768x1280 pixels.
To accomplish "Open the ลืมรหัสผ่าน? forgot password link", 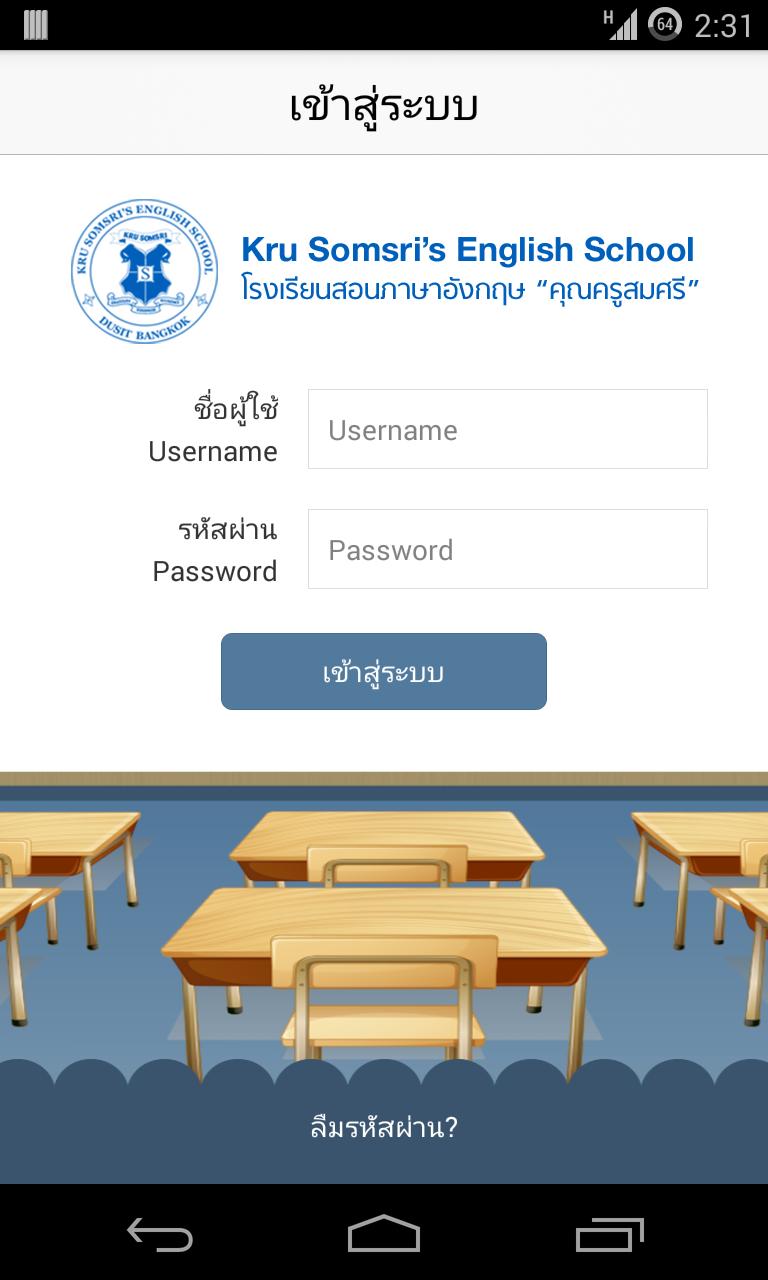I will tap(384, 1128).
